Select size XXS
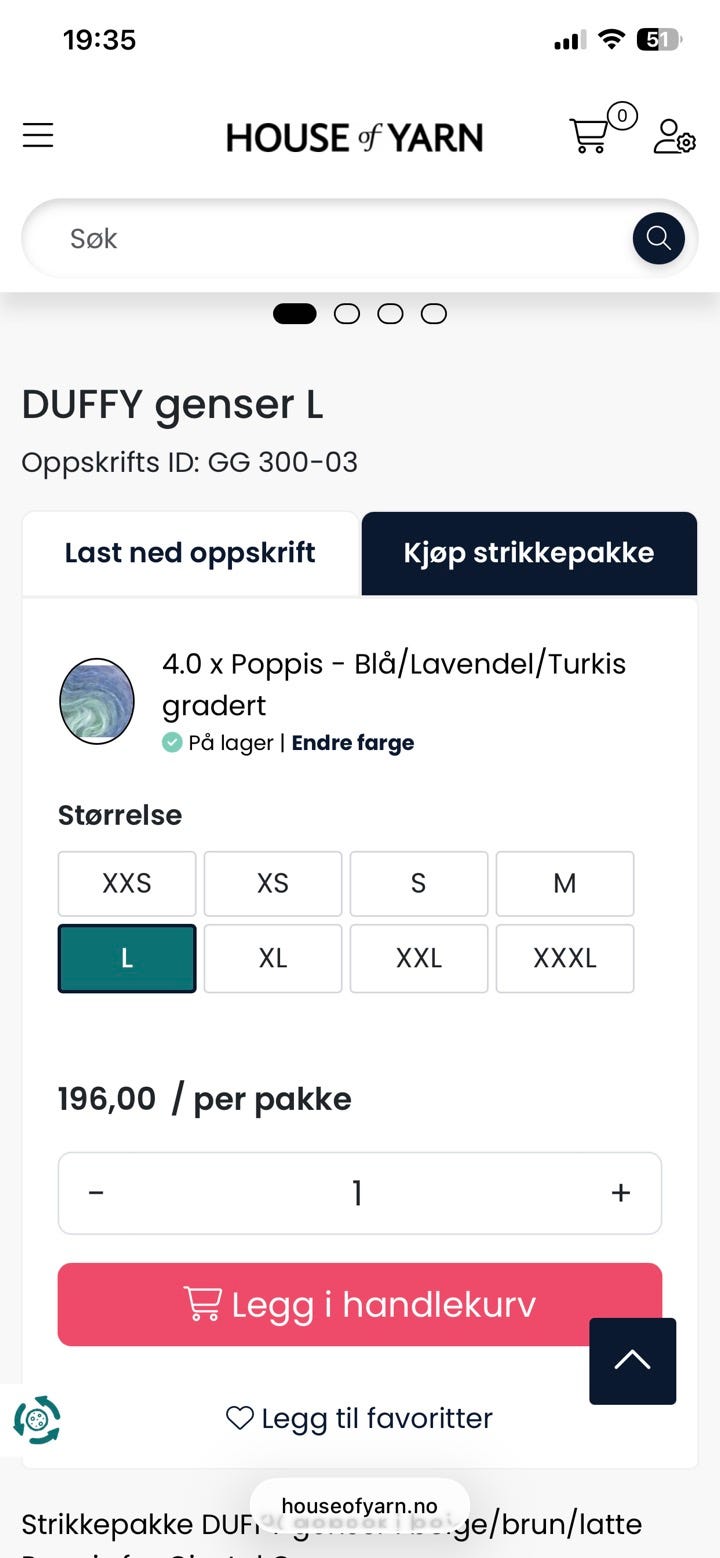 pos(127,884)
